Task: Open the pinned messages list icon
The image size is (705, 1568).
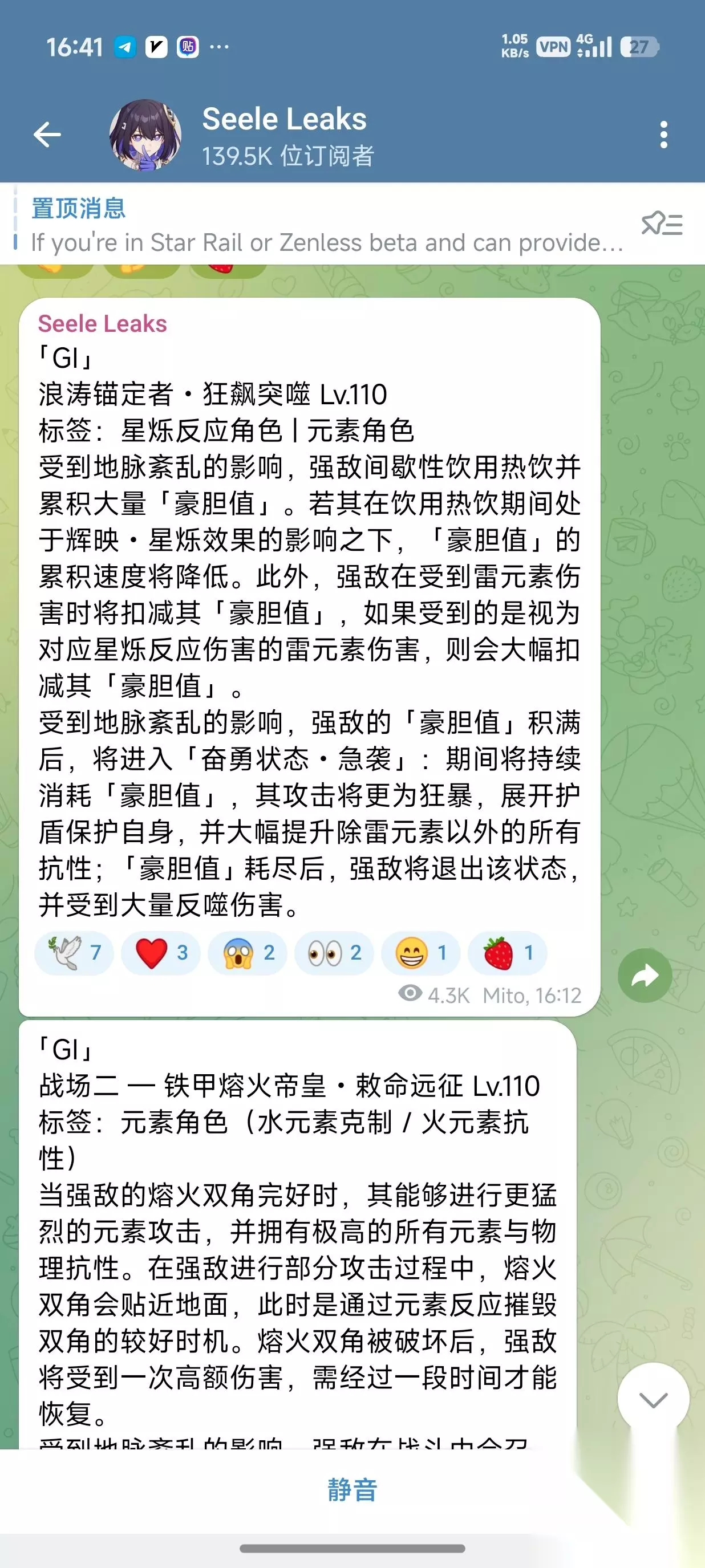Action: pos(662,224)
